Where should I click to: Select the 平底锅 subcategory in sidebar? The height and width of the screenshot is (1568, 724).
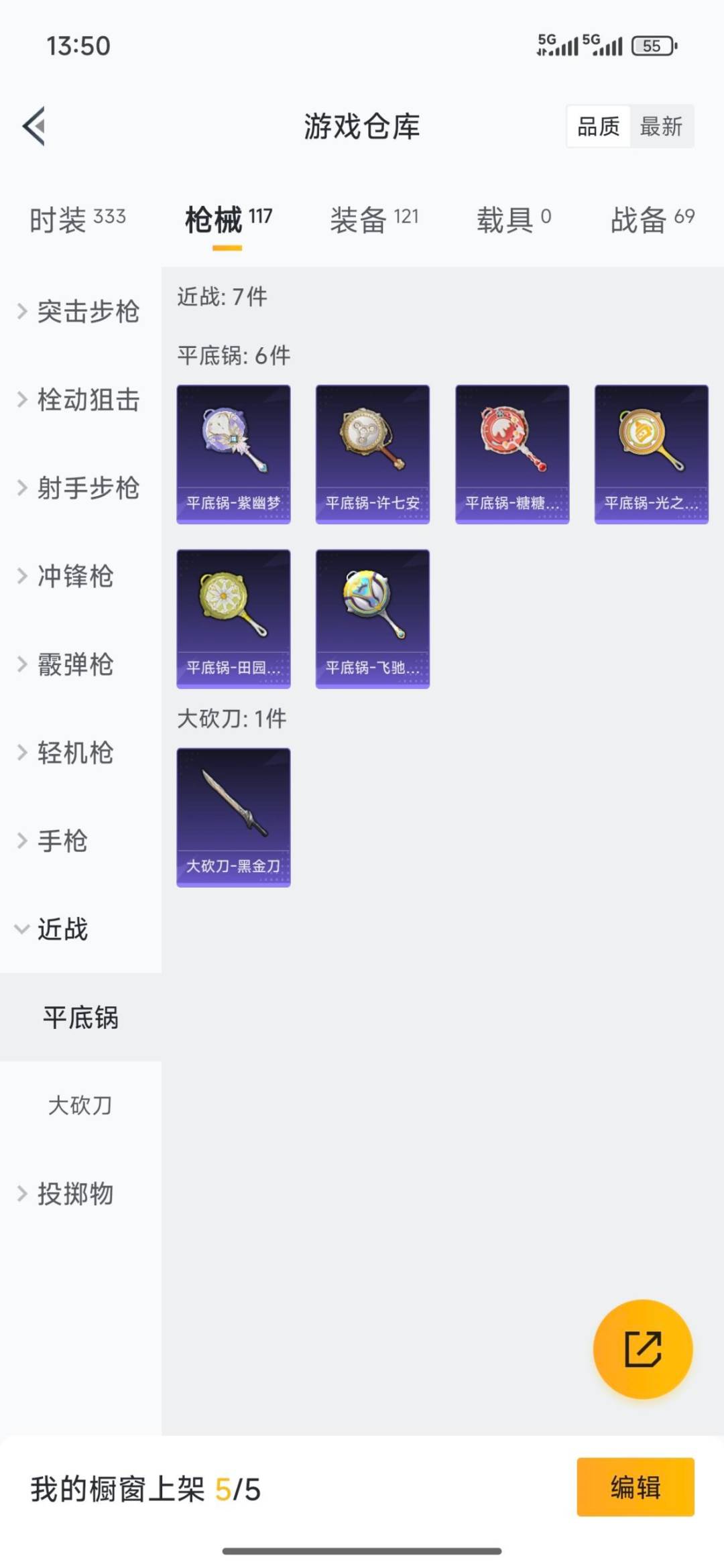tap(80, 1017)
